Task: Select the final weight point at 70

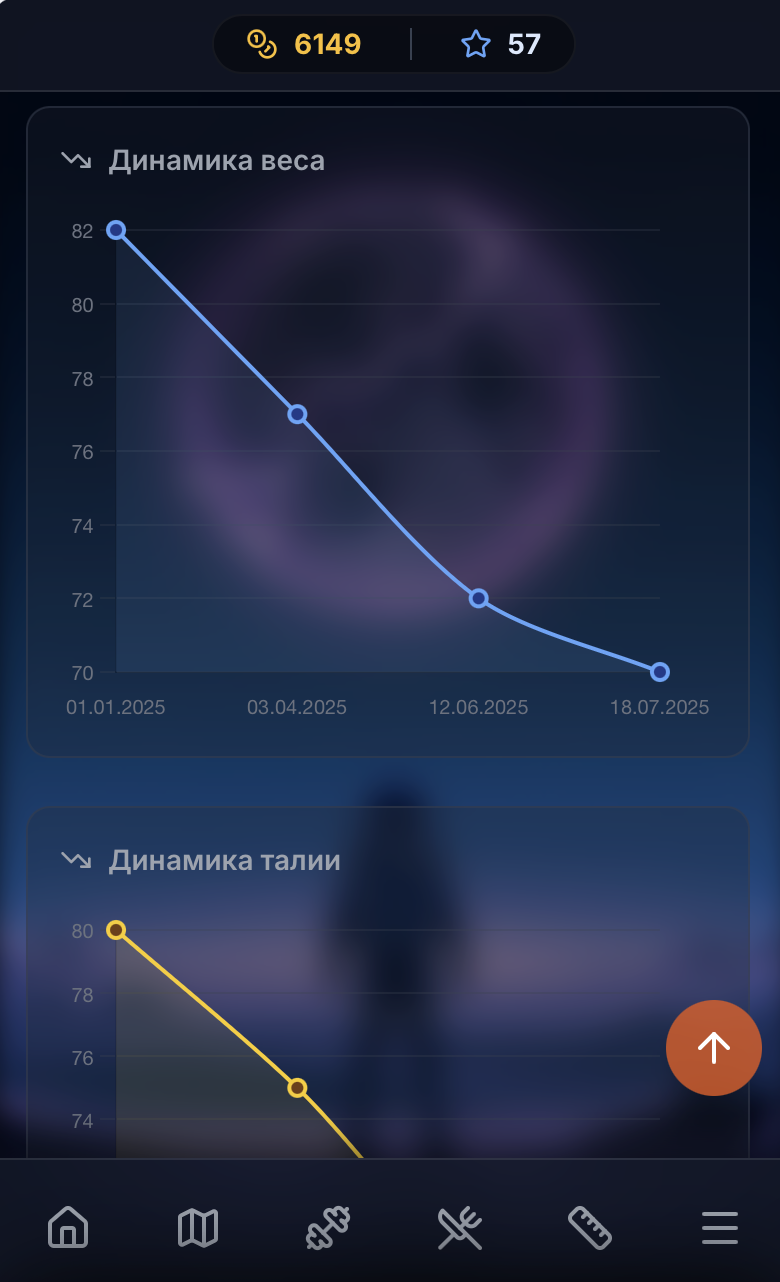Action: [659, 672]
